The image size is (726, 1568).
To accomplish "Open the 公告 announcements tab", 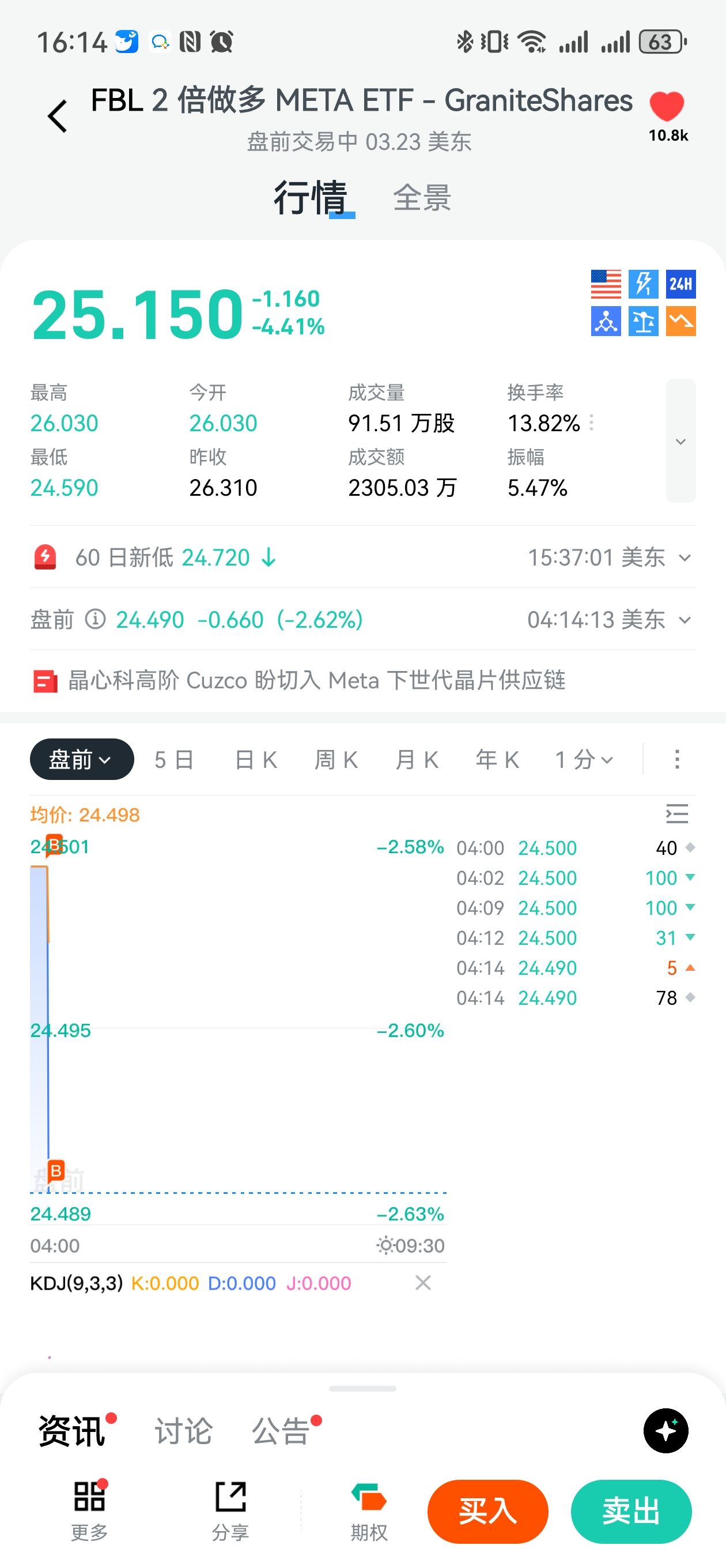I will point(281,1430).
